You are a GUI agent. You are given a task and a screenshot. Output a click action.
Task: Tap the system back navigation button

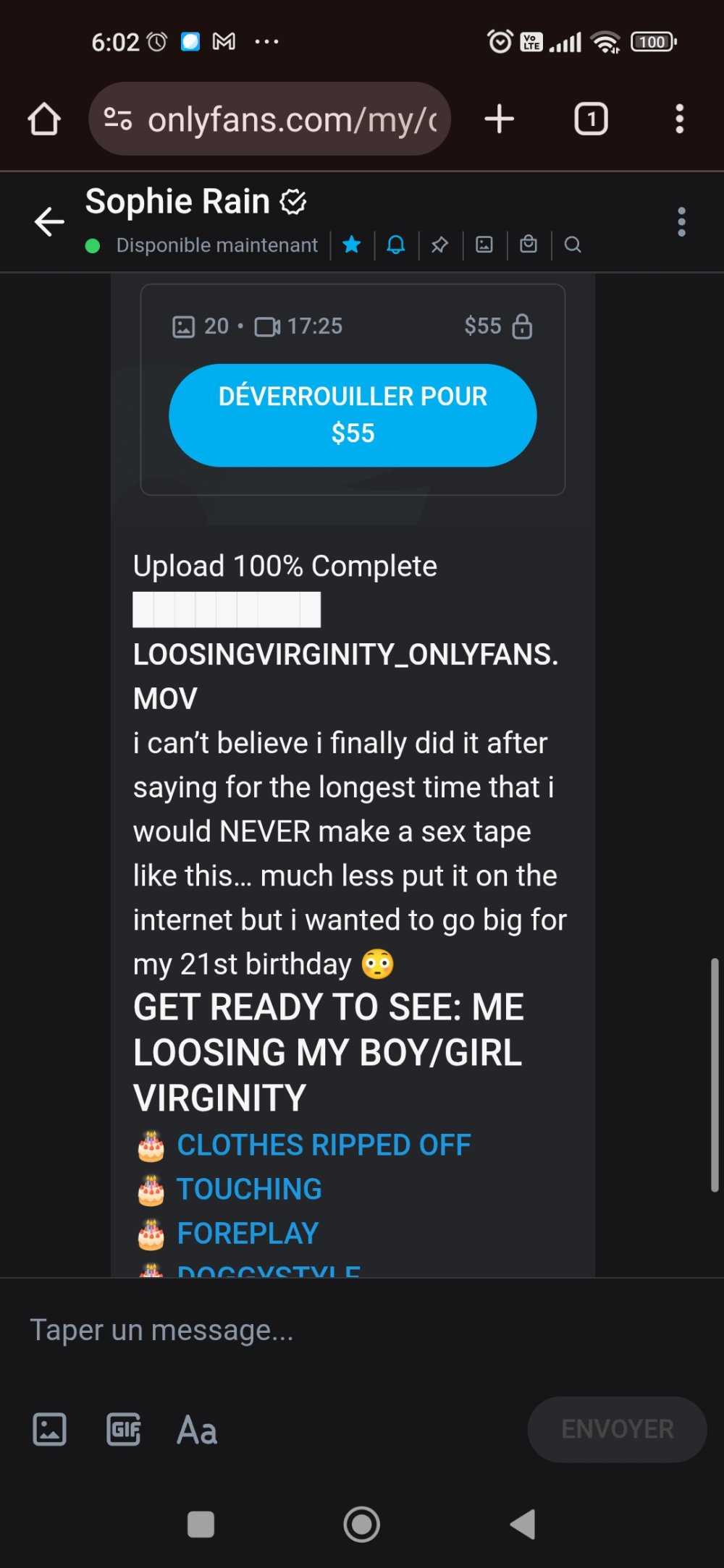(523, 1524)
